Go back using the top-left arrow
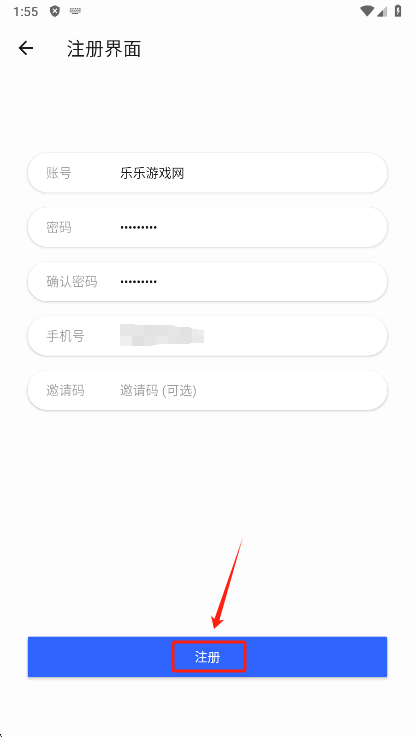Image resolution: width=415 pixels, height=737 pixels. click(x=26, y=48)
